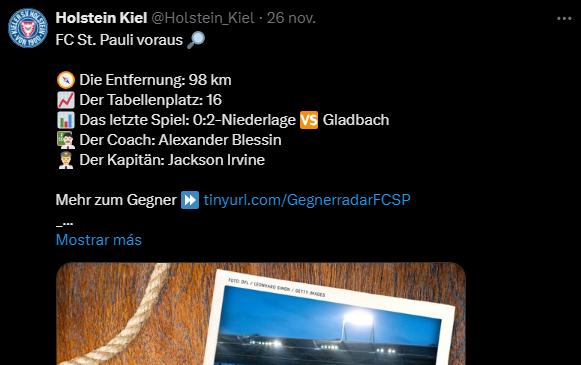Open the tweet's three-dot overflow menu
Viewport: 581px width, 365px height.
coord(564,19)
